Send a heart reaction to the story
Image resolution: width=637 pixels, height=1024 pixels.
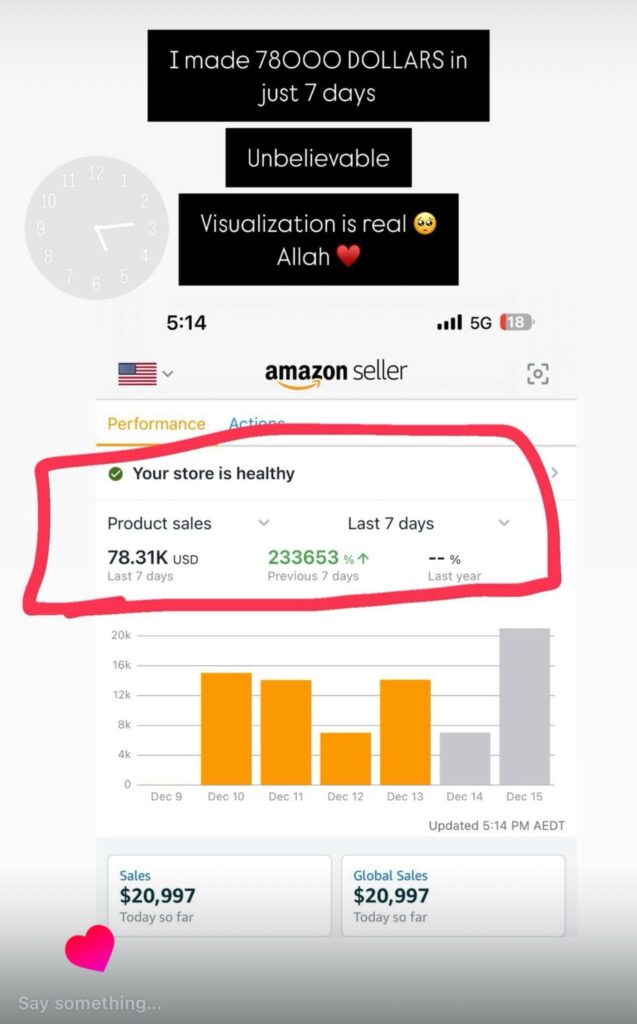pos(90,947)
